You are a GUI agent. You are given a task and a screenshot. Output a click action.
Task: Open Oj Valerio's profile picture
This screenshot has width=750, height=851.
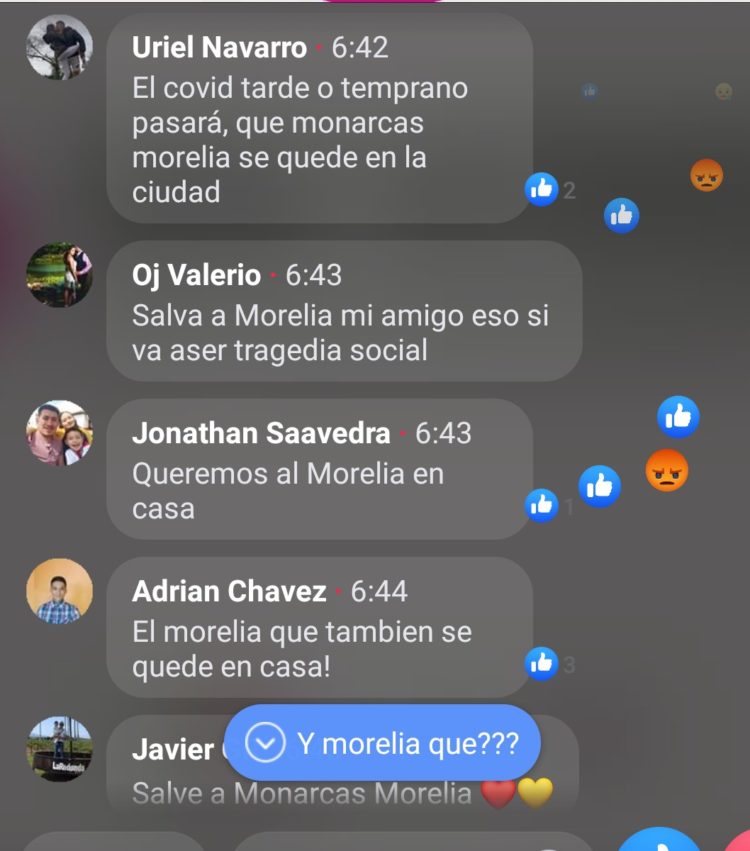click(59, 274)
